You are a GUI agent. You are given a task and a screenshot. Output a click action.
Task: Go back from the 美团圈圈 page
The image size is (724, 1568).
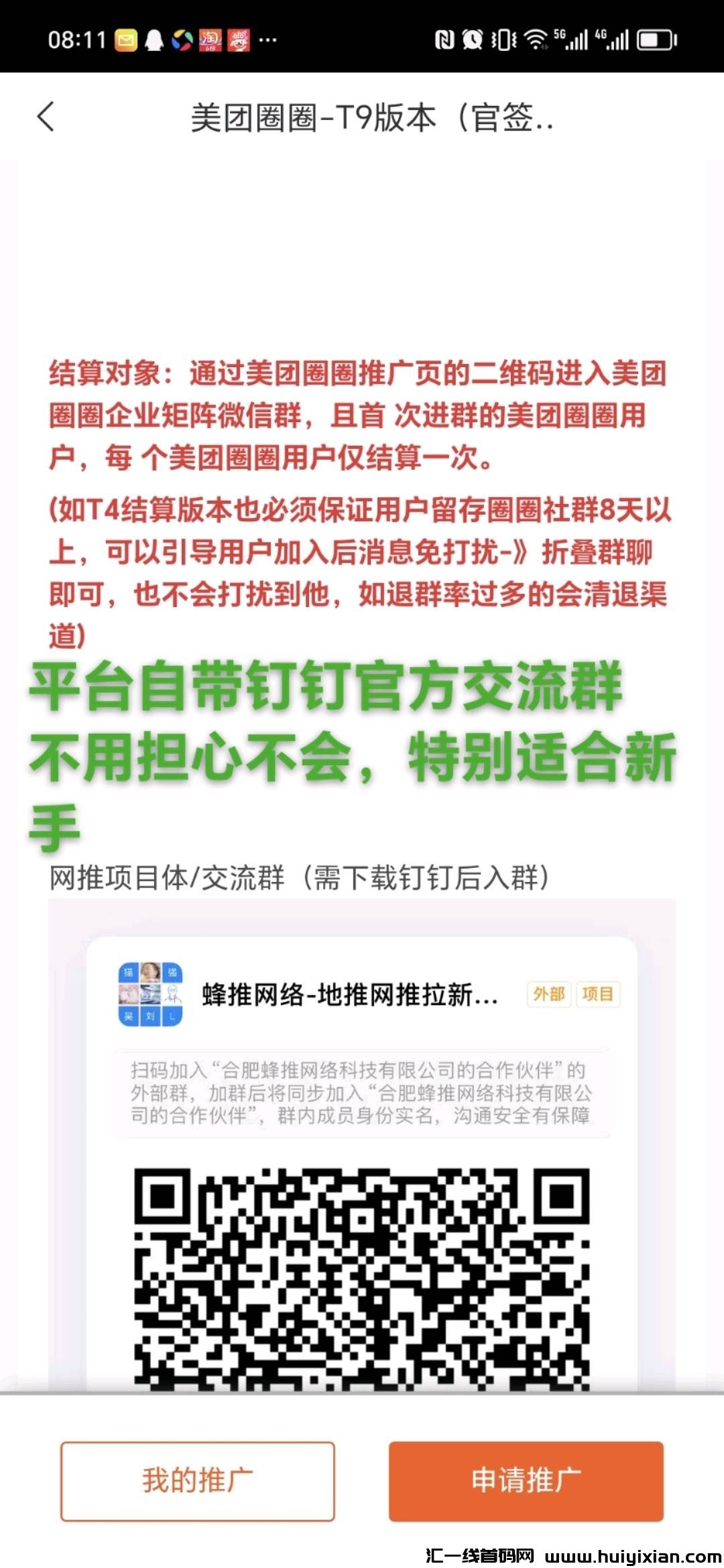click(x=46, y=117)
